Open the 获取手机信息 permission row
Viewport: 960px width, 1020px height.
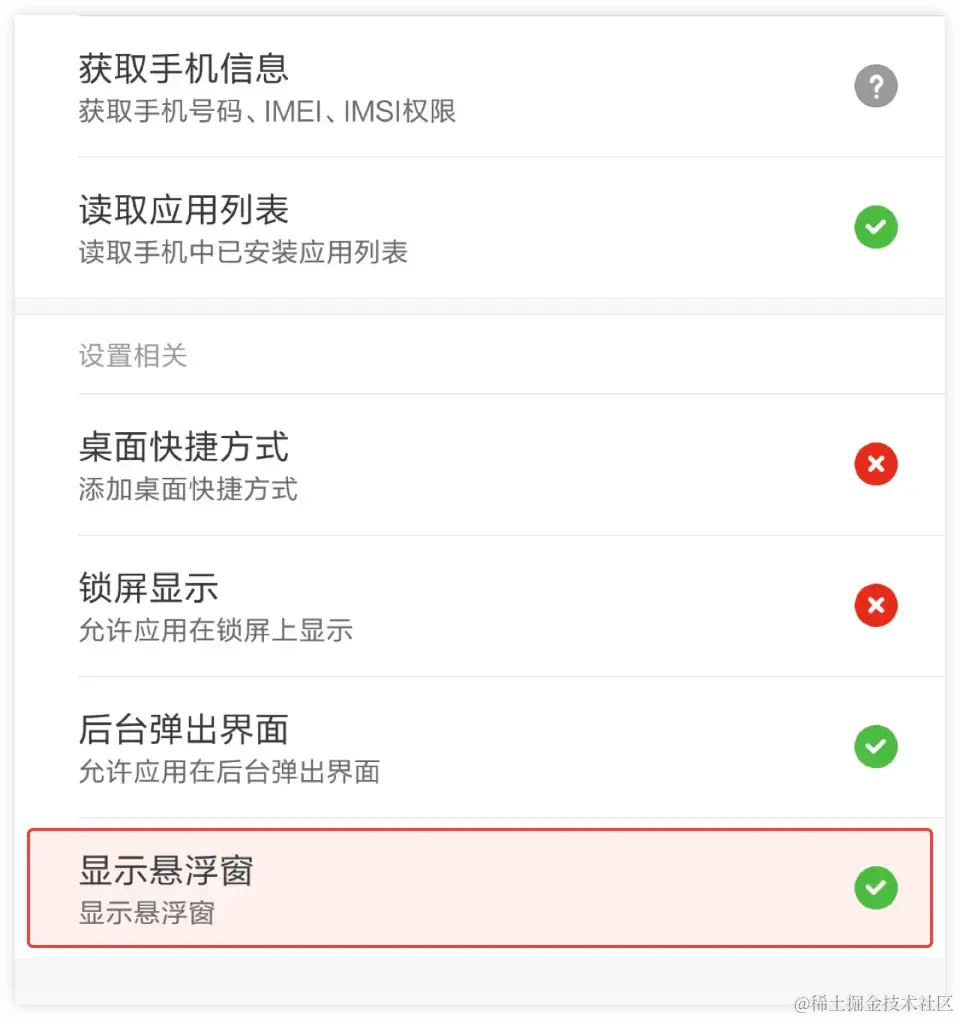point(480,88)
